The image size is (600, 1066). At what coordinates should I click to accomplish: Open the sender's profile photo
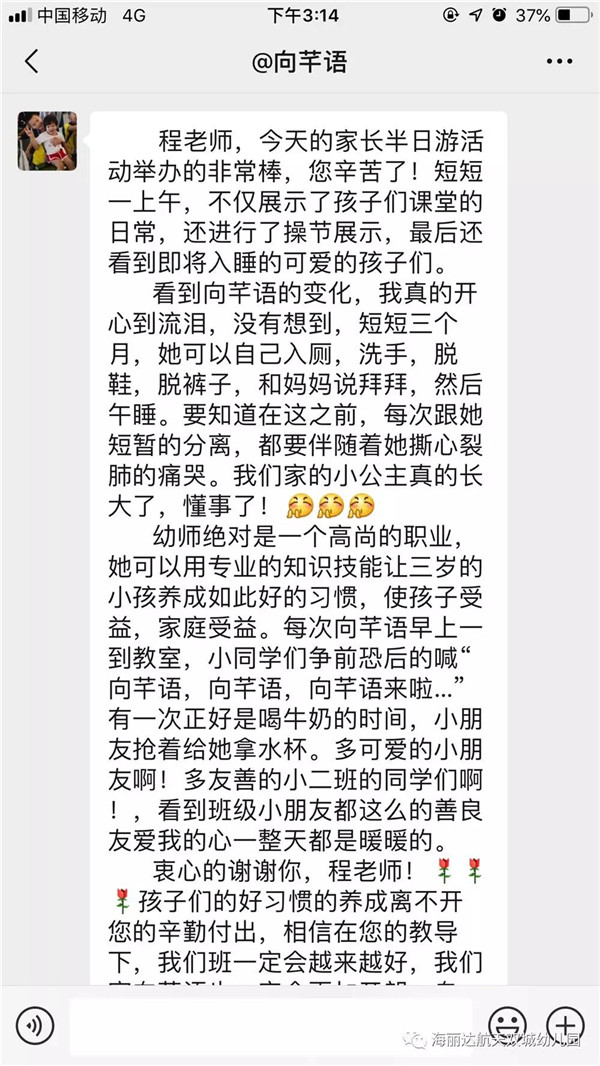click(47, 141)
